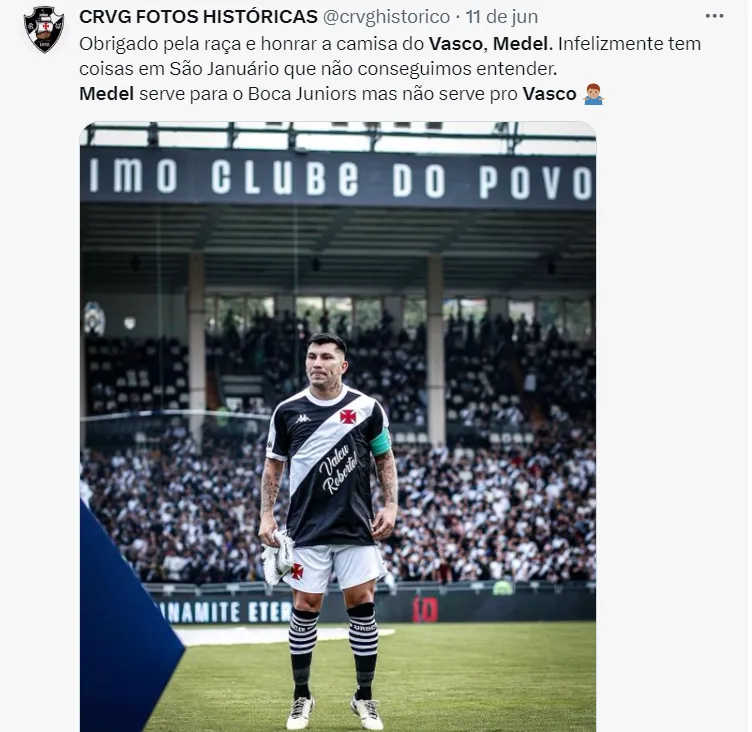The height and width of the screenshot is (732, 752).
Task: Visit the @crvghistorico handle
Action: [388, 17]
